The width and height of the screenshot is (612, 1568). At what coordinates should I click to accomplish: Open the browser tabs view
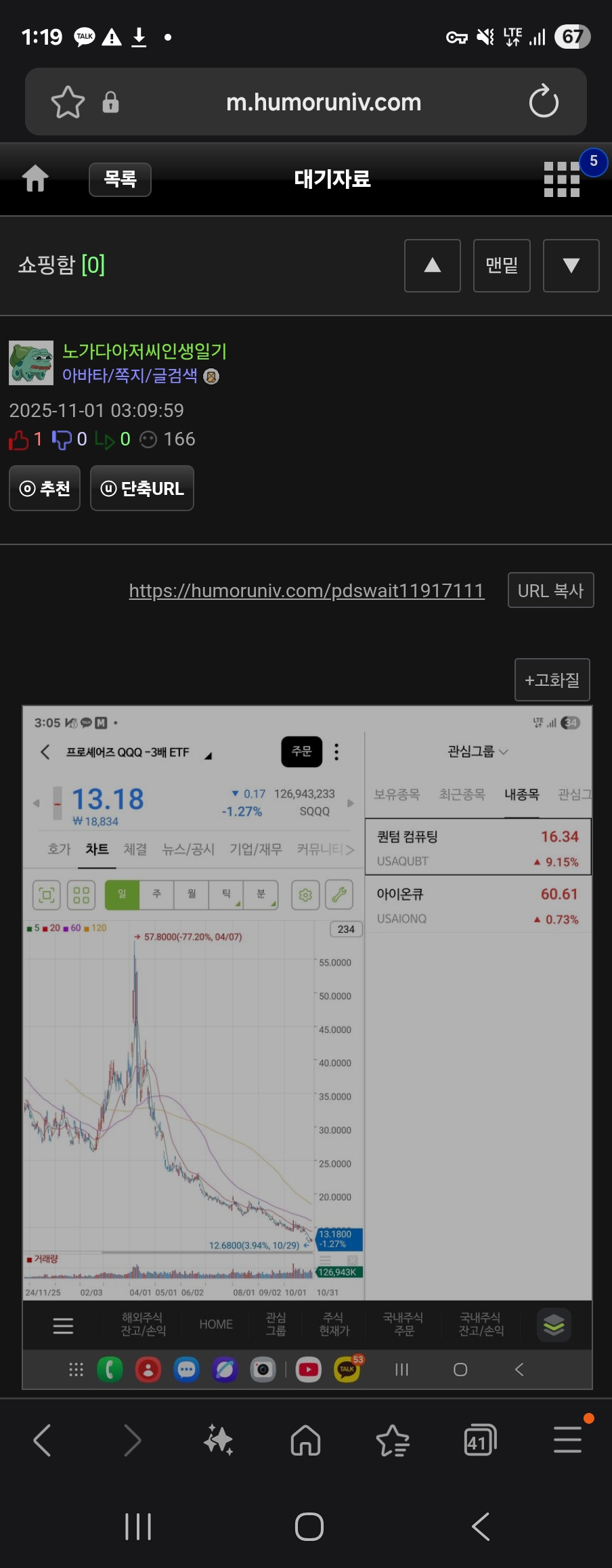point(480,1440)
